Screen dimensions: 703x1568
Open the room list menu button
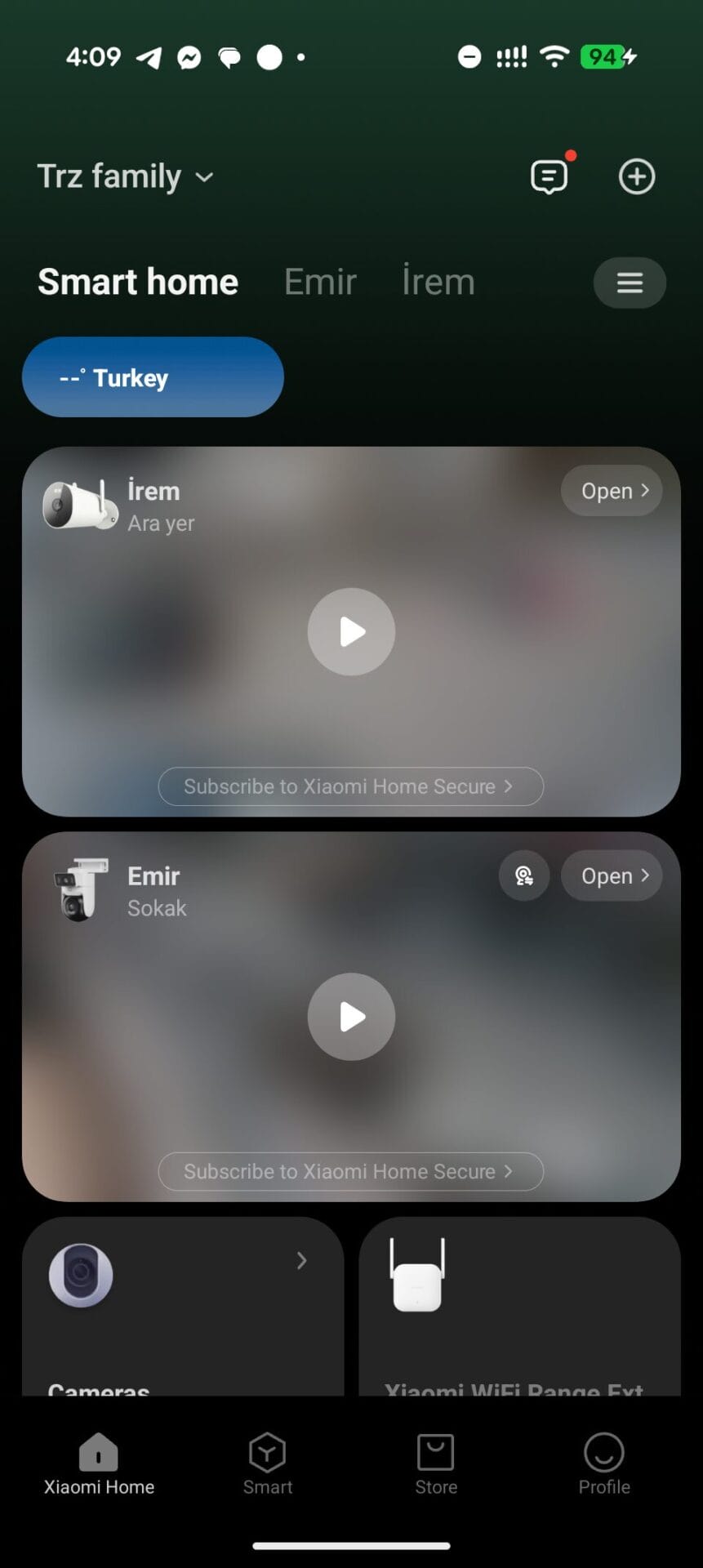point(629,283)
